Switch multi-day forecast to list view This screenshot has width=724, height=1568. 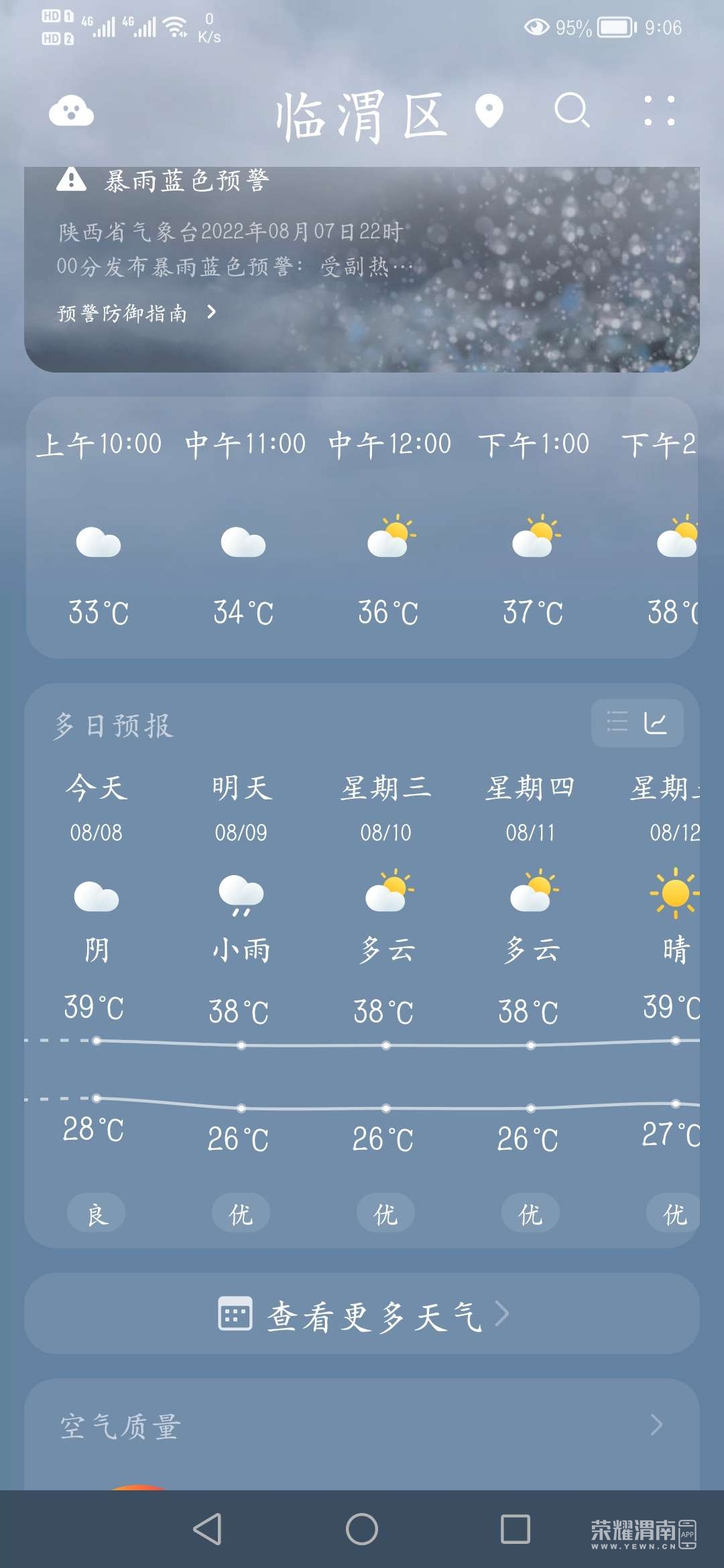[x=617, y=722]
